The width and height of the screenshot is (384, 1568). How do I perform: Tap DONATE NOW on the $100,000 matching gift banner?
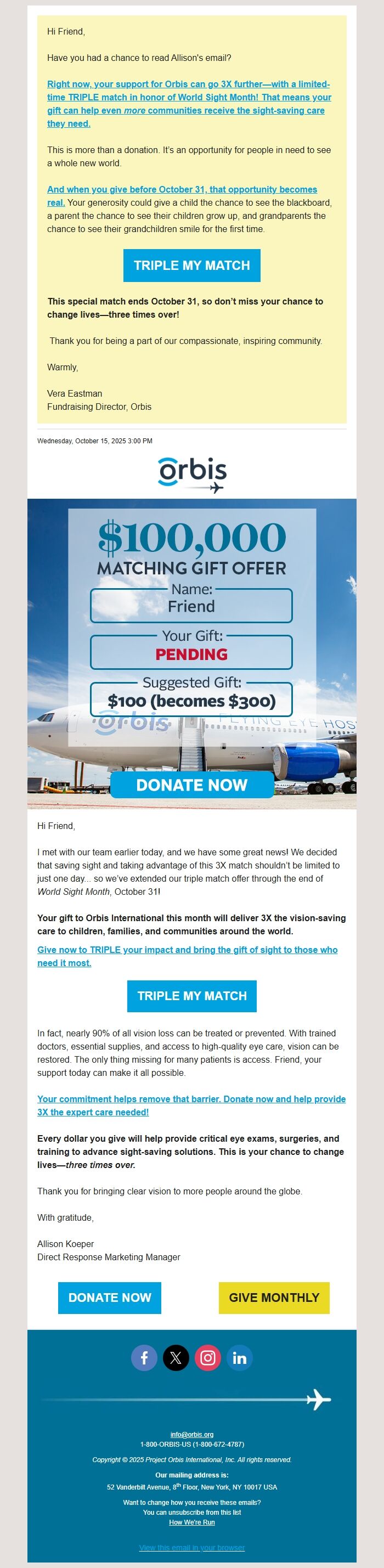(191, 785)
